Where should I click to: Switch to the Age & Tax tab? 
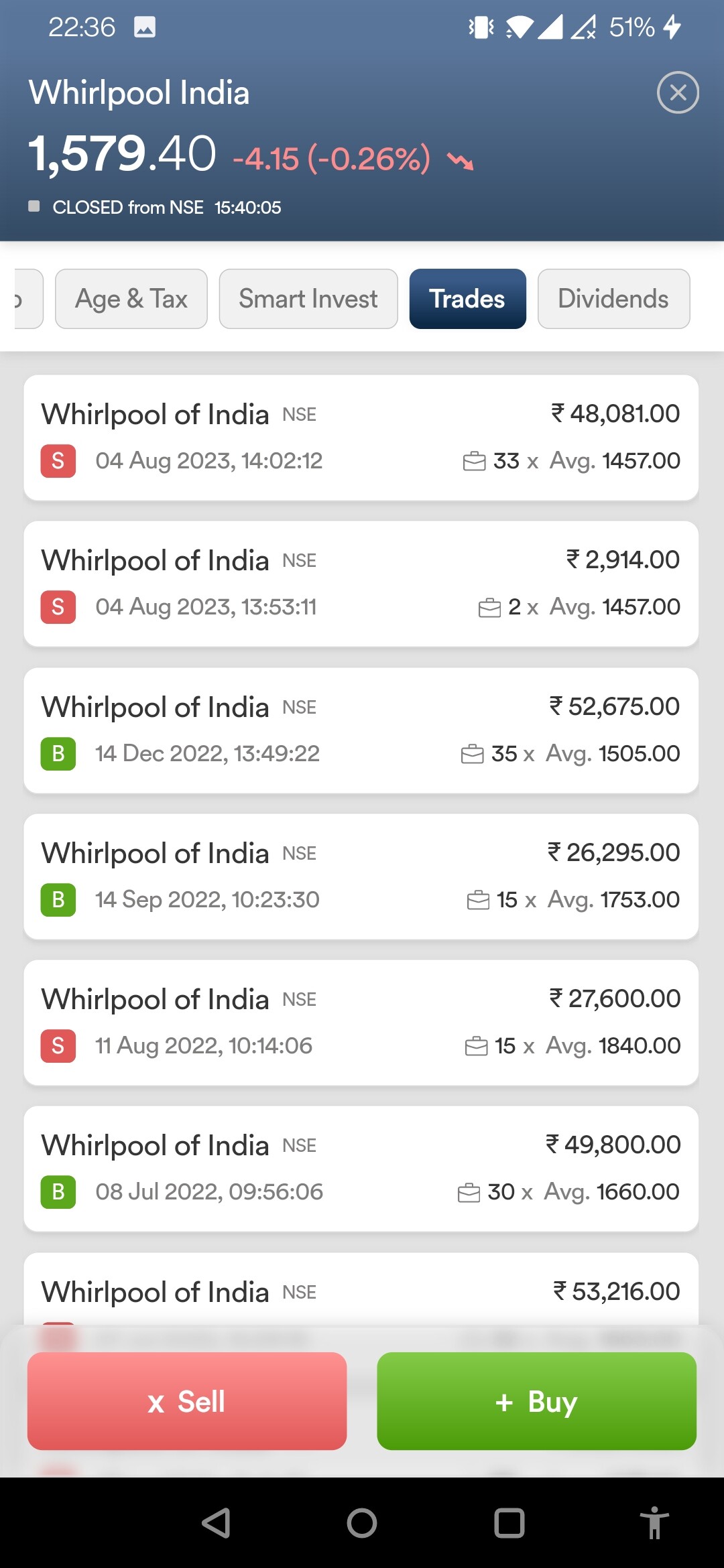coord(131,299)
